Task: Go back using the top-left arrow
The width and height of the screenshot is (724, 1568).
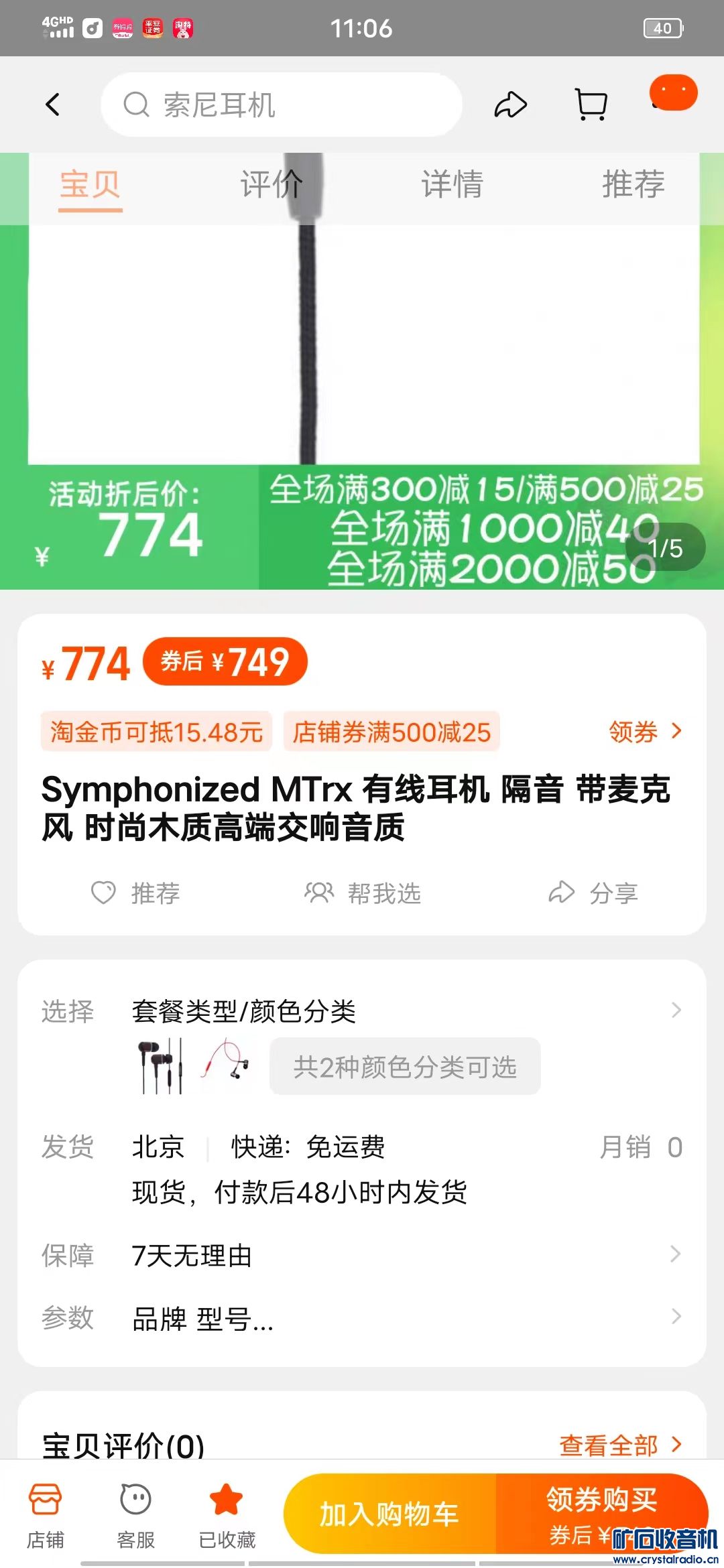Action: tap(53, 105)
